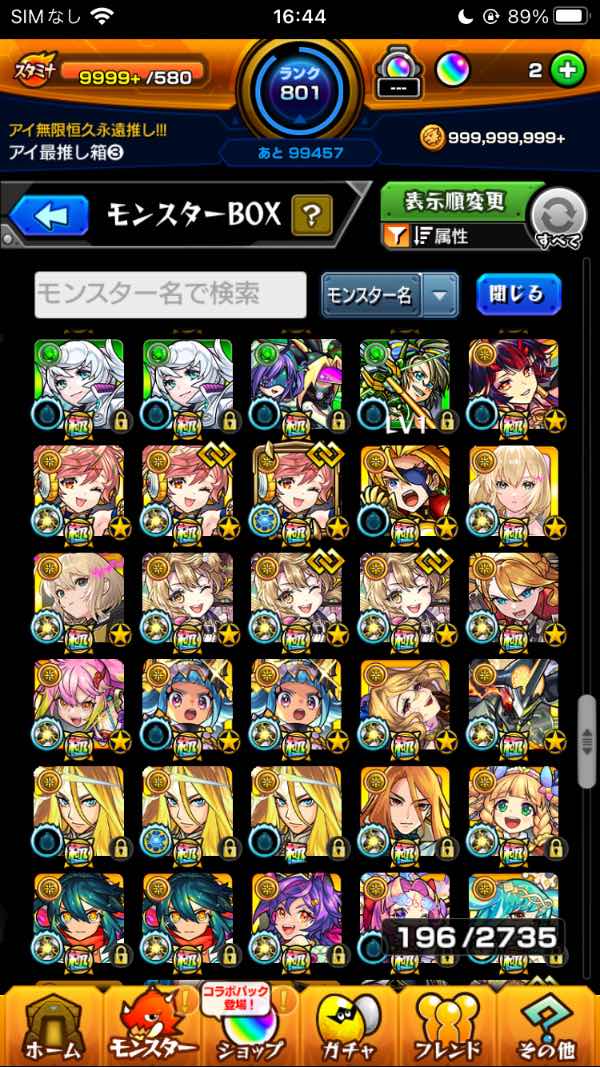Close the search panel with 閉じる
600x1067 pixels.
point(518,294)
